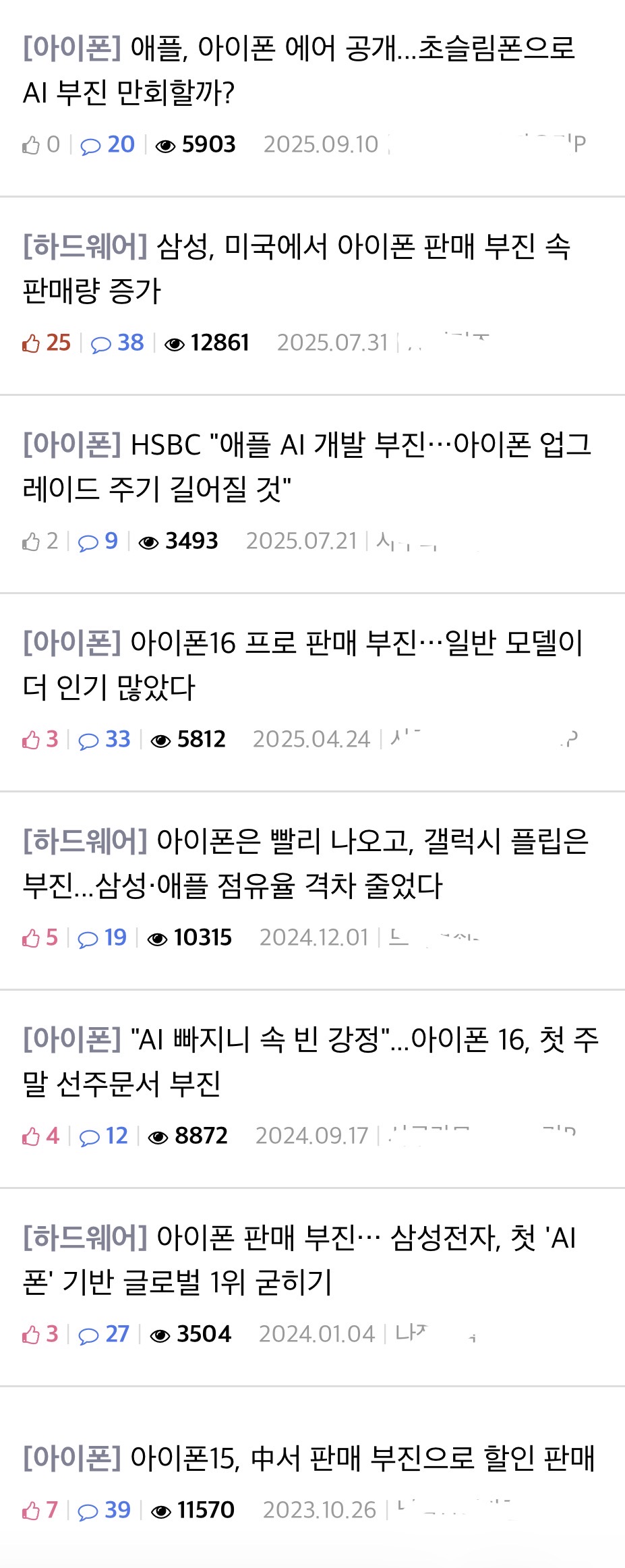Viewport: 625px width, 1568px height.
Task: Open the 삼성 미국 판매량 증가 post
Action: coord(297,268)
